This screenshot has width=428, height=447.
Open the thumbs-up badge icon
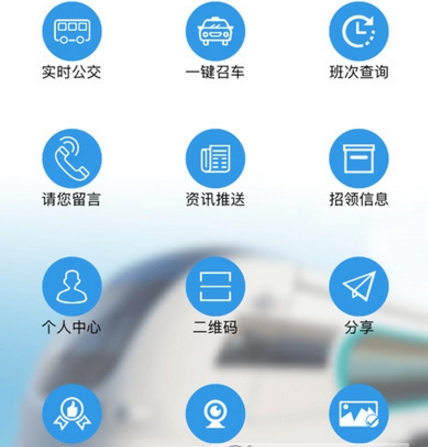[x=72, y=414]
